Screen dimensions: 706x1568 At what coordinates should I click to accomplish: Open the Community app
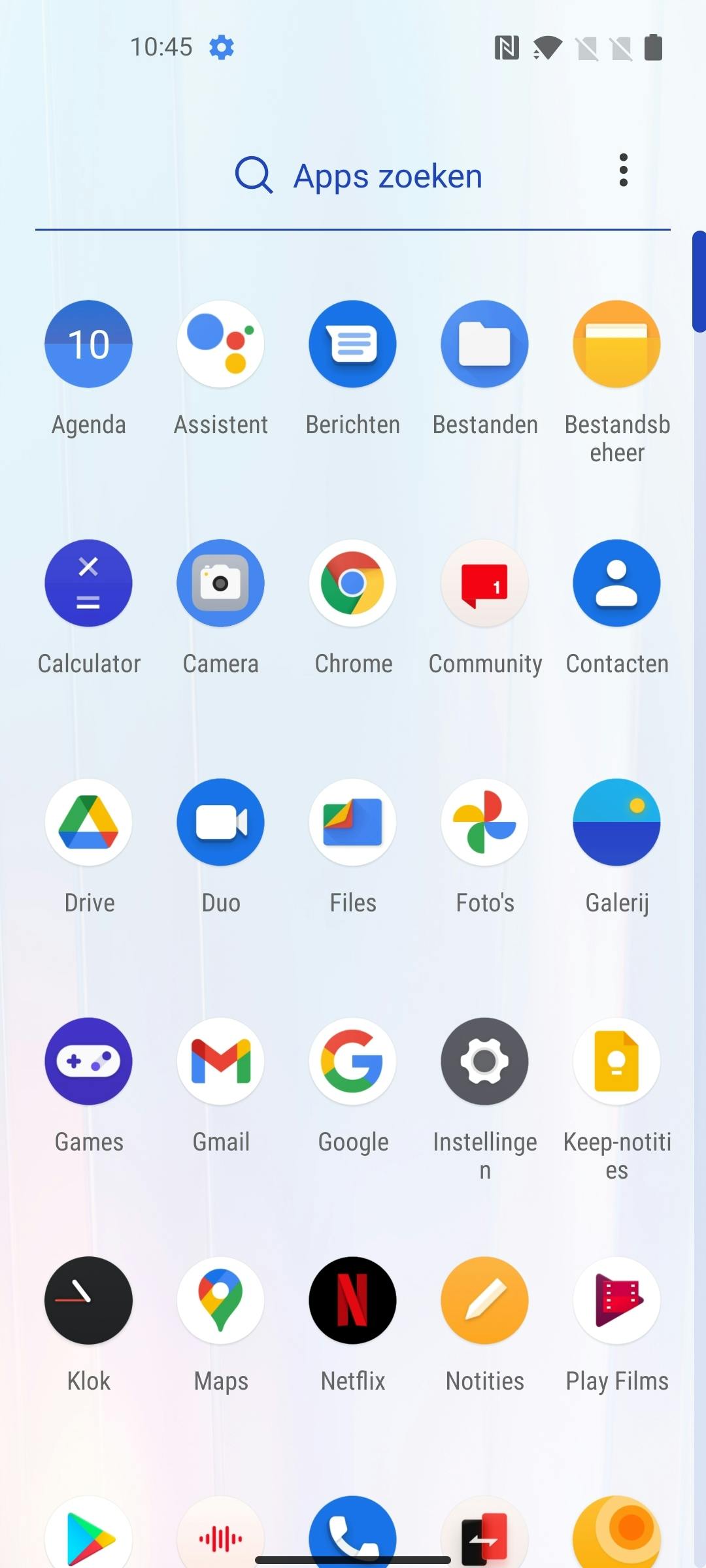(x=485, y=583)
